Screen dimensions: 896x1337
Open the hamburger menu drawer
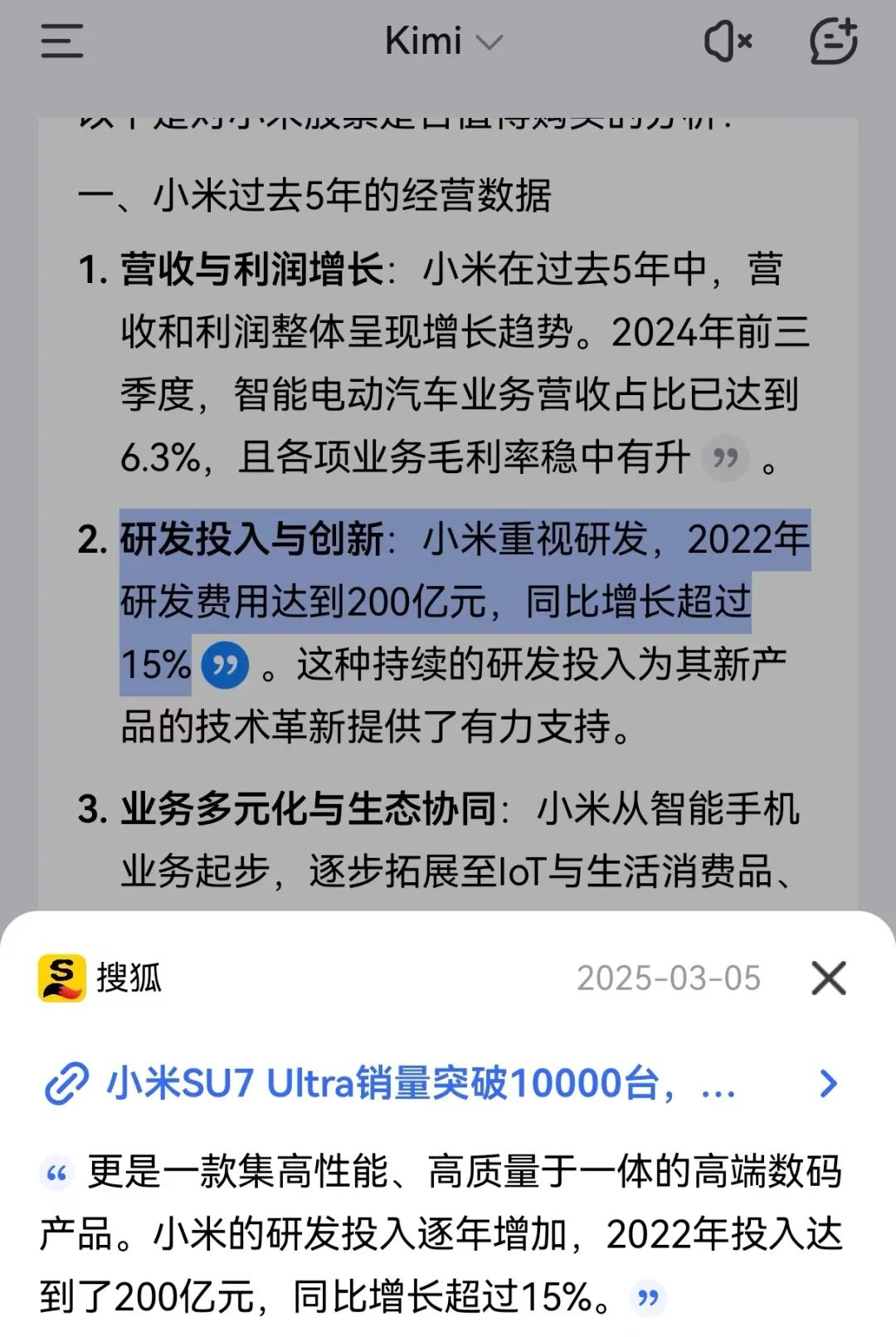pyautogui.click(x=61, y=41)
